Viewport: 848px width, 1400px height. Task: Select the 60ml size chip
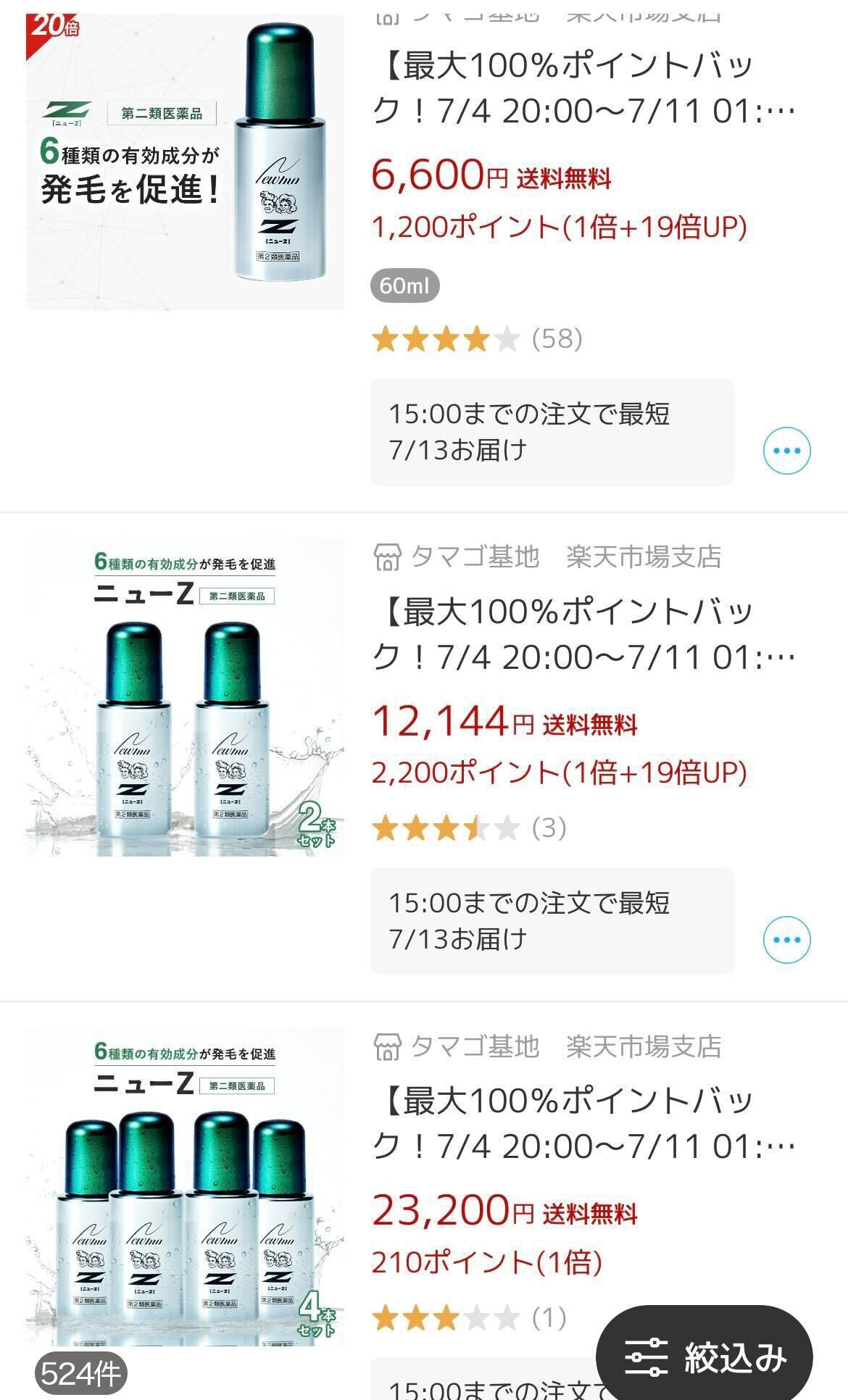(404, 286)
